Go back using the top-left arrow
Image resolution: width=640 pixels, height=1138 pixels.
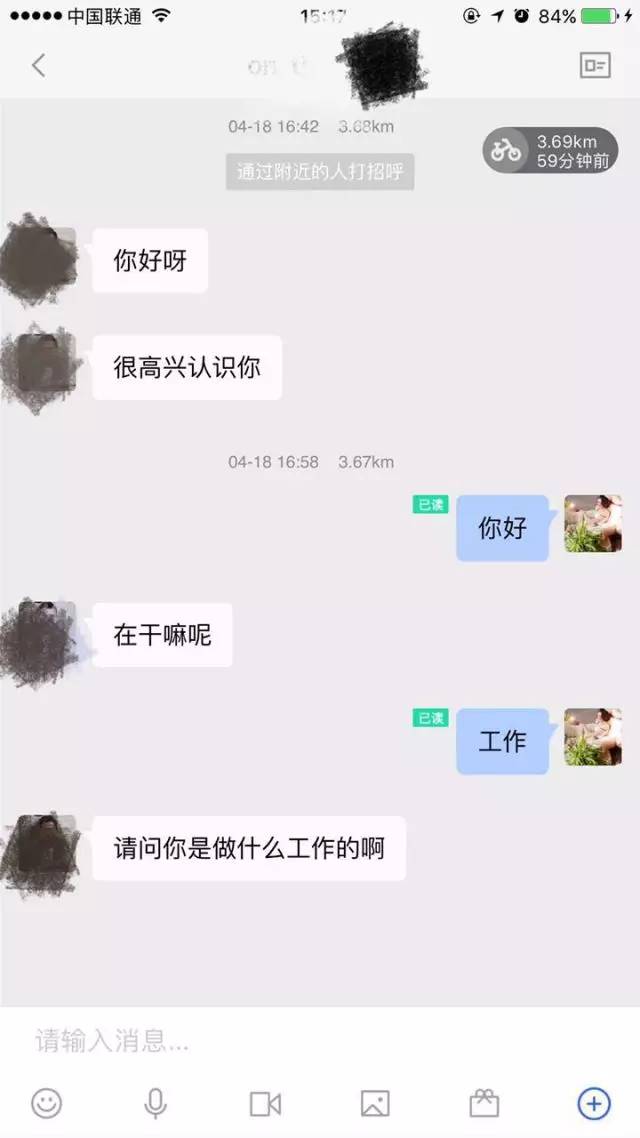pos(38,66)
